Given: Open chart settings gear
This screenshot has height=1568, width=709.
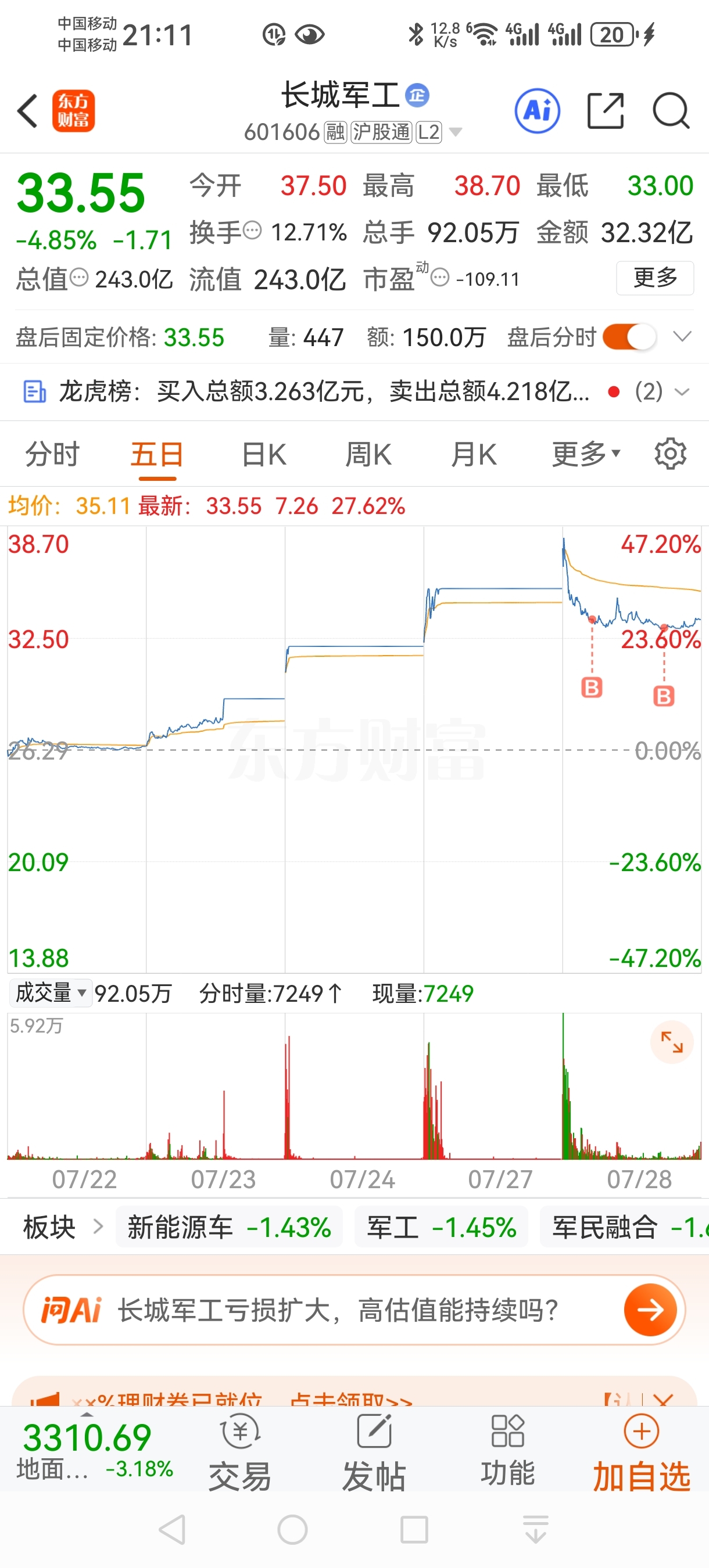Looking at the screenshot, I should tap(671, 454).
